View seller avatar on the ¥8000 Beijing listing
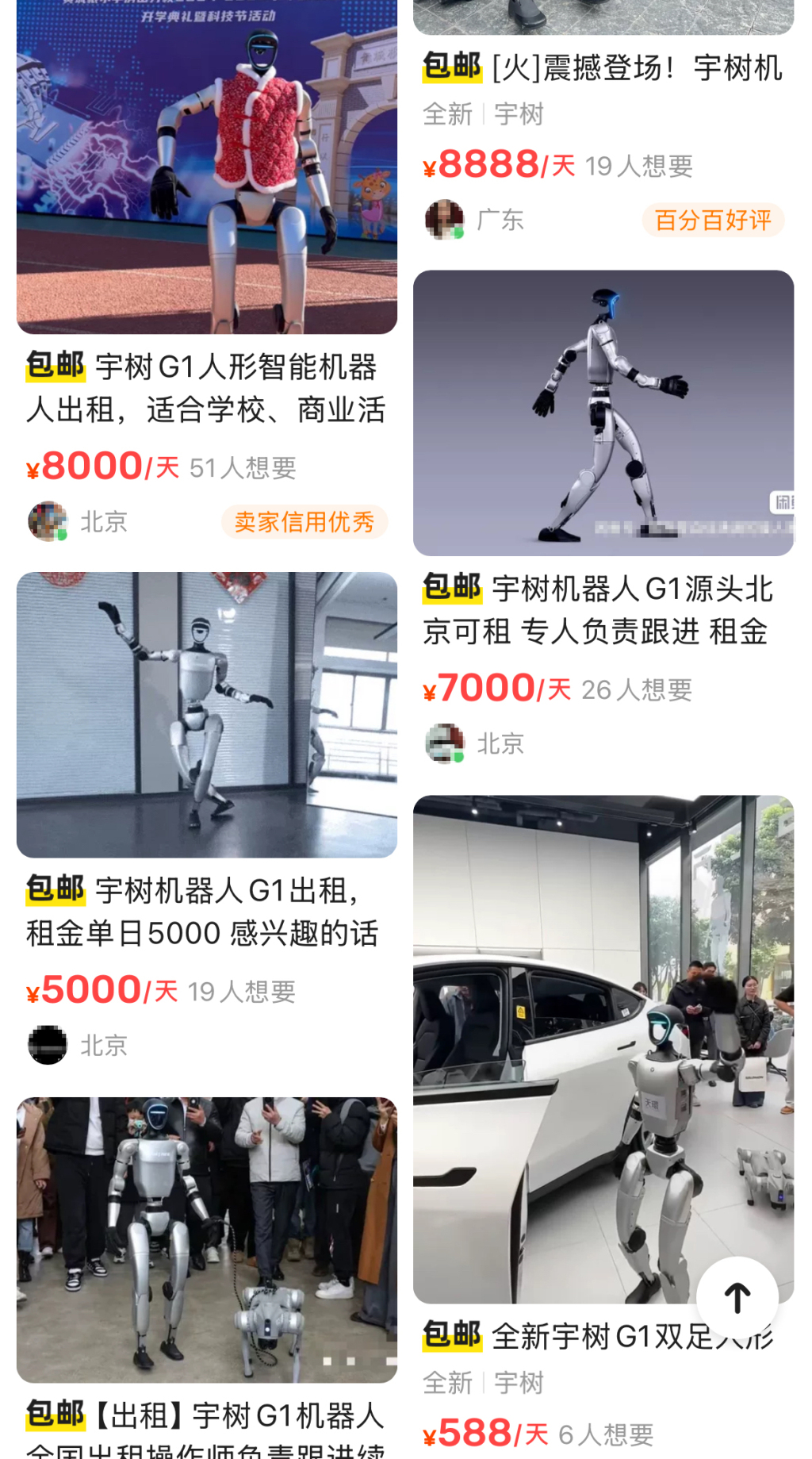 click(x=48, y=521)
